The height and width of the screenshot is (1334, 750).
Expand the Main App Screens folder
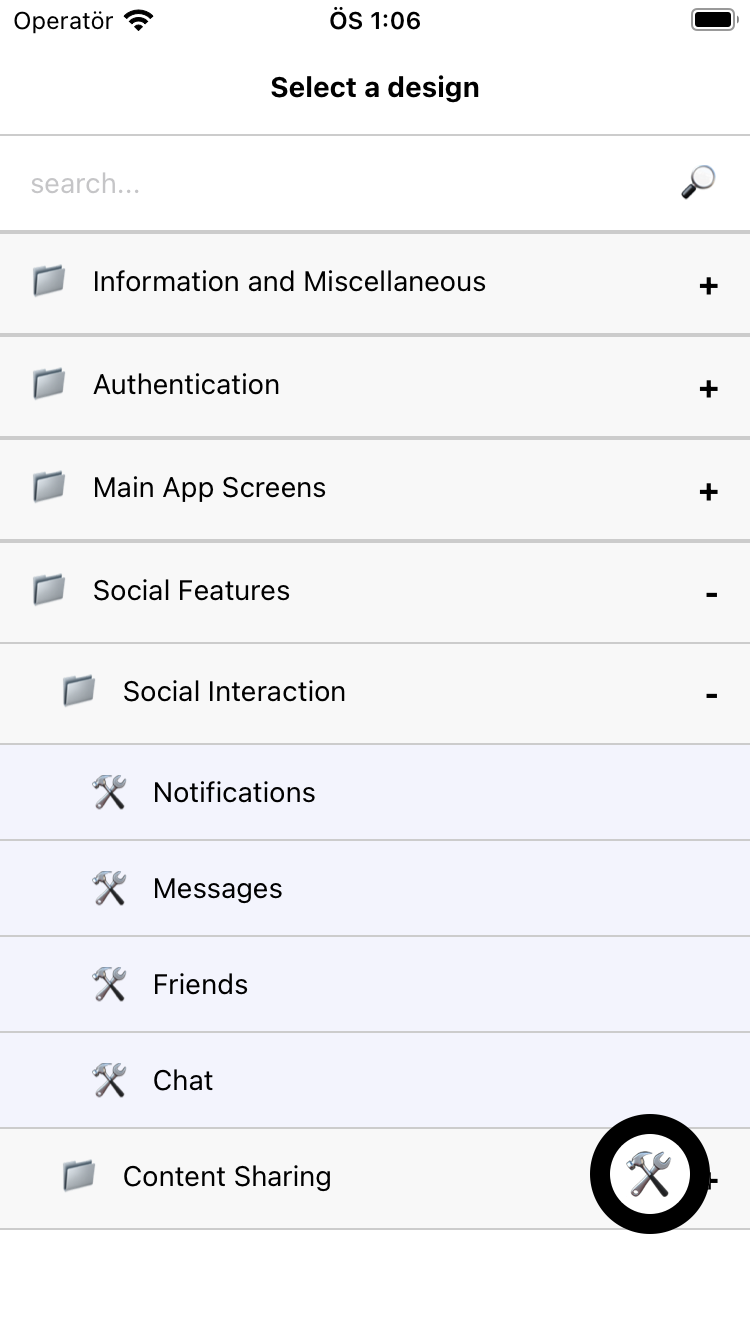click(x=375, y=489)
